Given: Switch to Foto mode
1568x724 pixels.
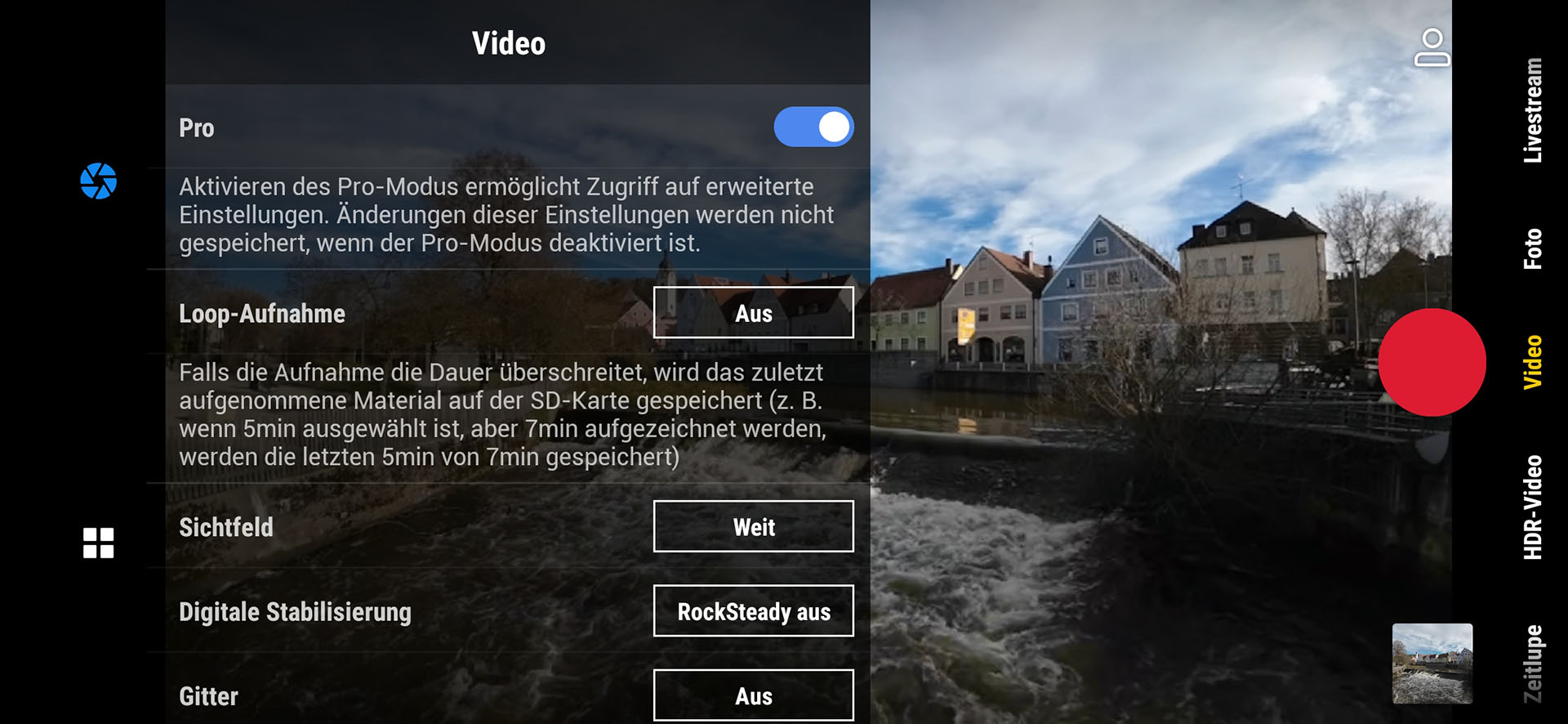Looking at the screenshot, I should (1533, 248).
